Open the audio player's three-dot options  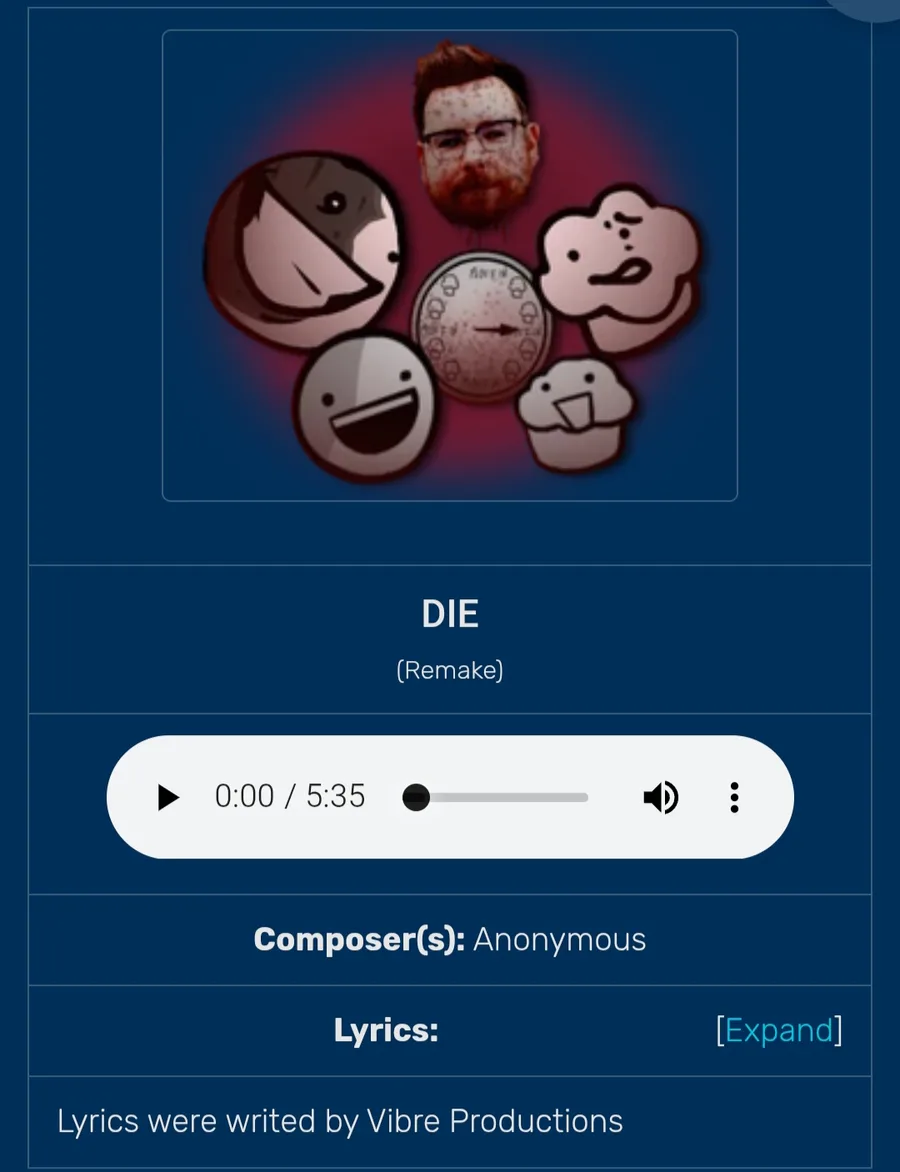click(x=734, y=797)
